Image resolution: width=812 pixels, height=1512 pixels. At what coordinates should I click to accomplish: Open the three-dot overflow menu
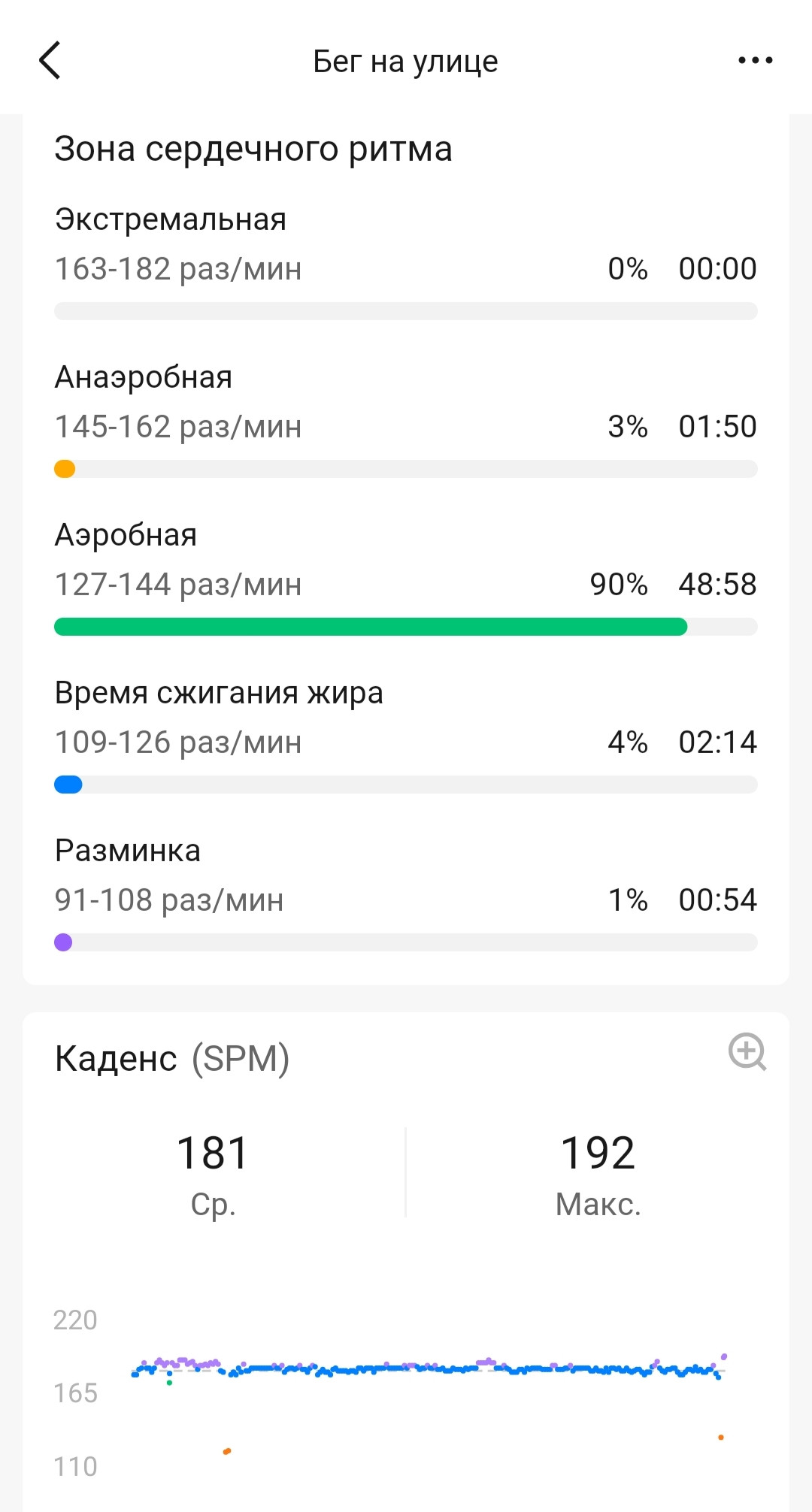pos(755,60)
